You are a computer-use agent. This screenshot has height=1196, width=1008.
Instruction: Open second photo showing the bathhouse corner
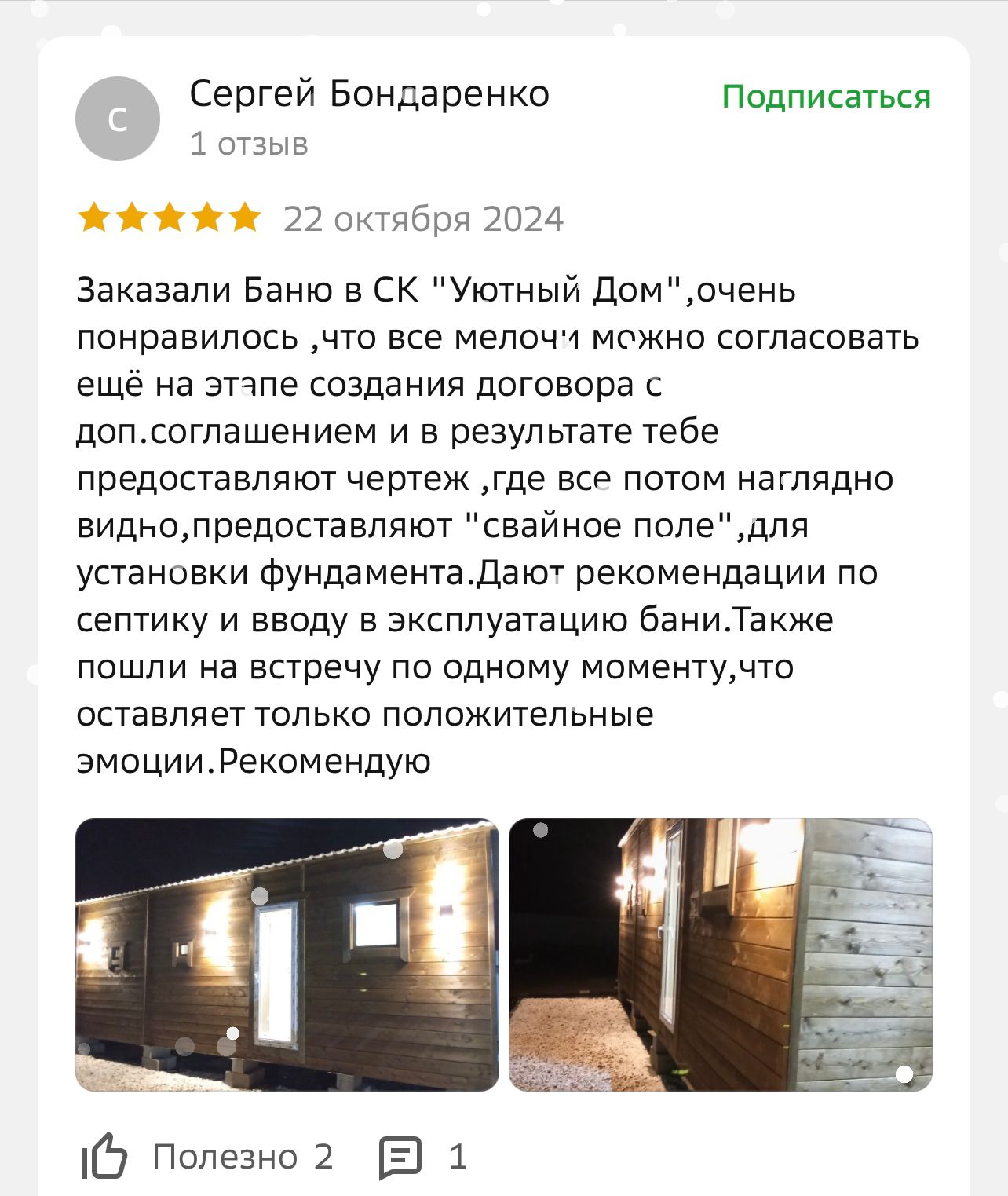click(720, 954)
